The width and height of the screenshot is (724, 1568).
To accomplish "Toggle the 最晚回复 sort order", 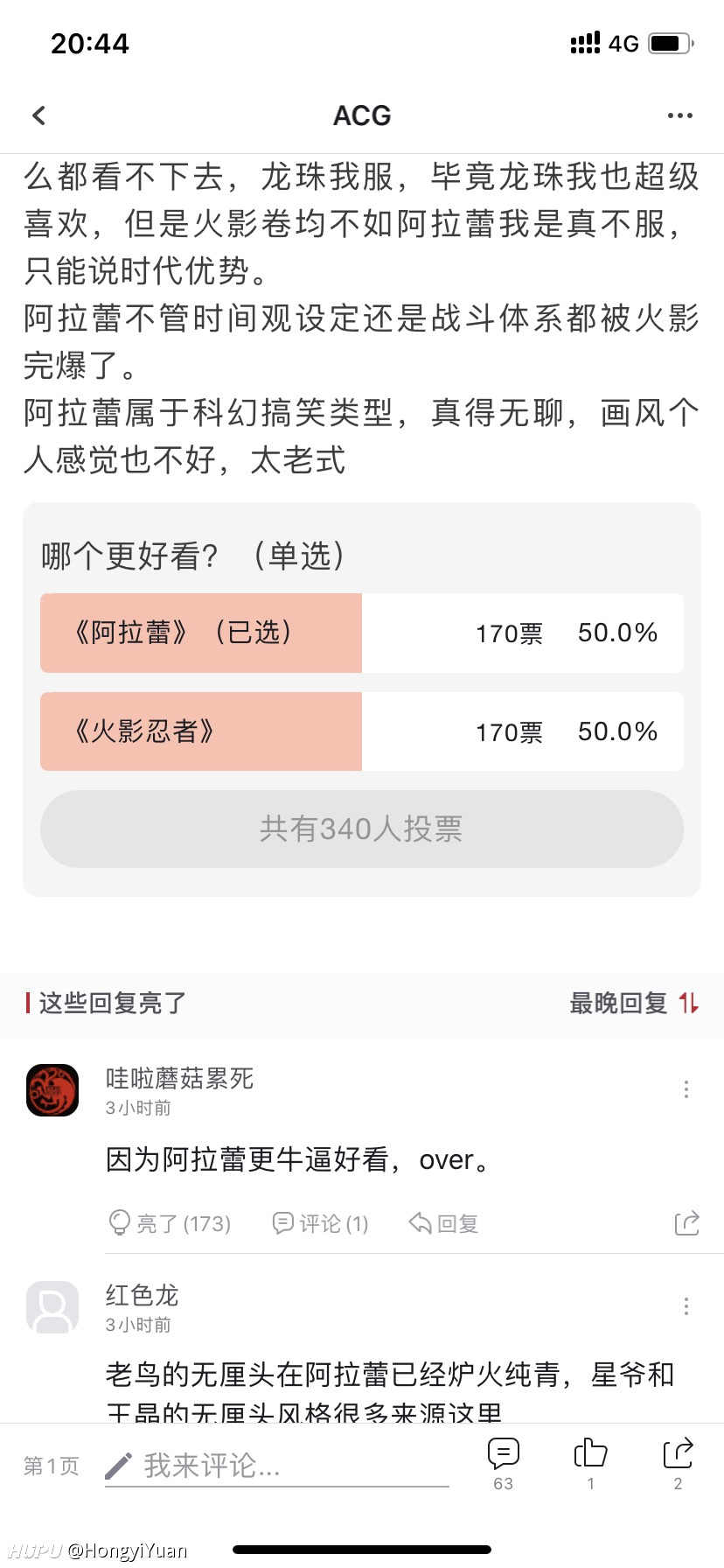I will click(x=634, y=1003).
